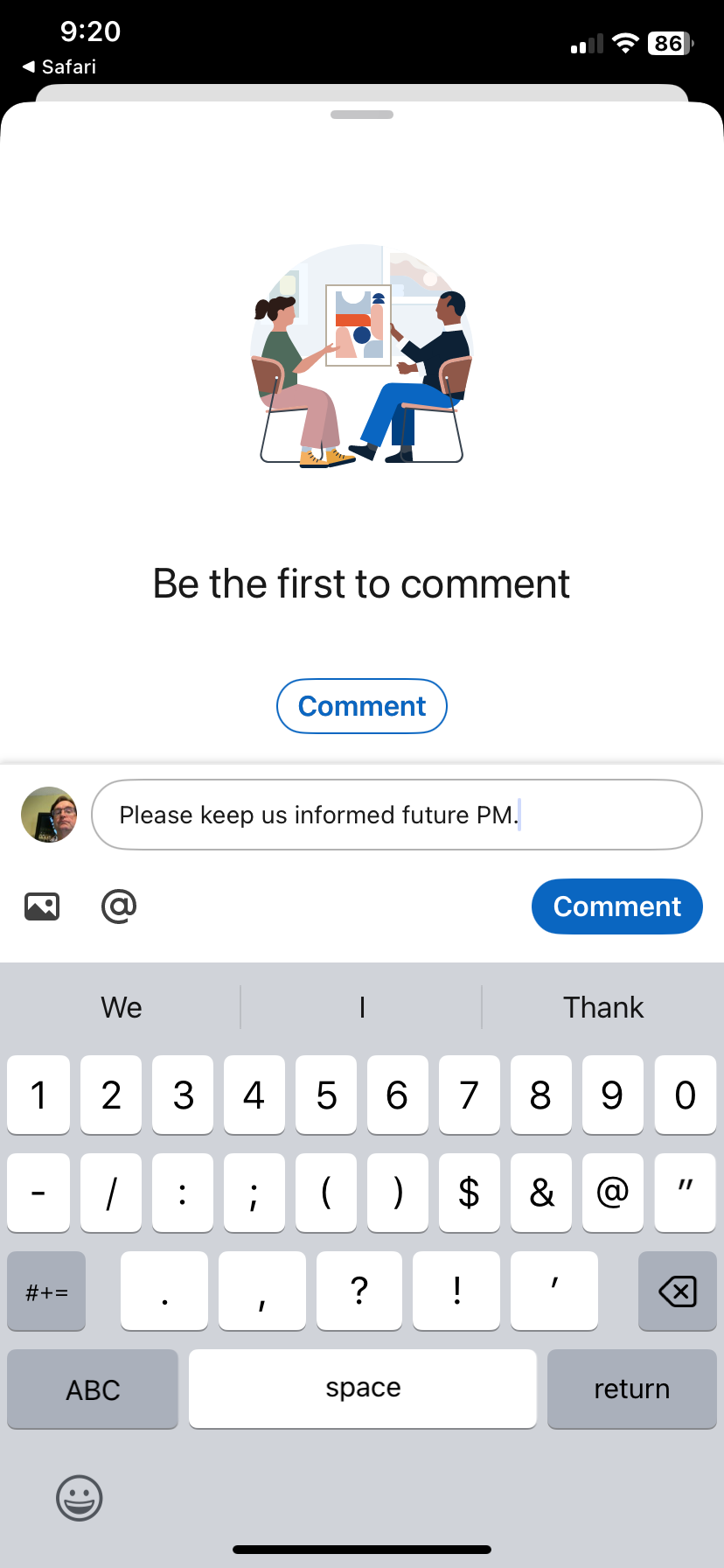
Task: Tap the outlined Comment button below the illustration
Action: tap(362, 706)
